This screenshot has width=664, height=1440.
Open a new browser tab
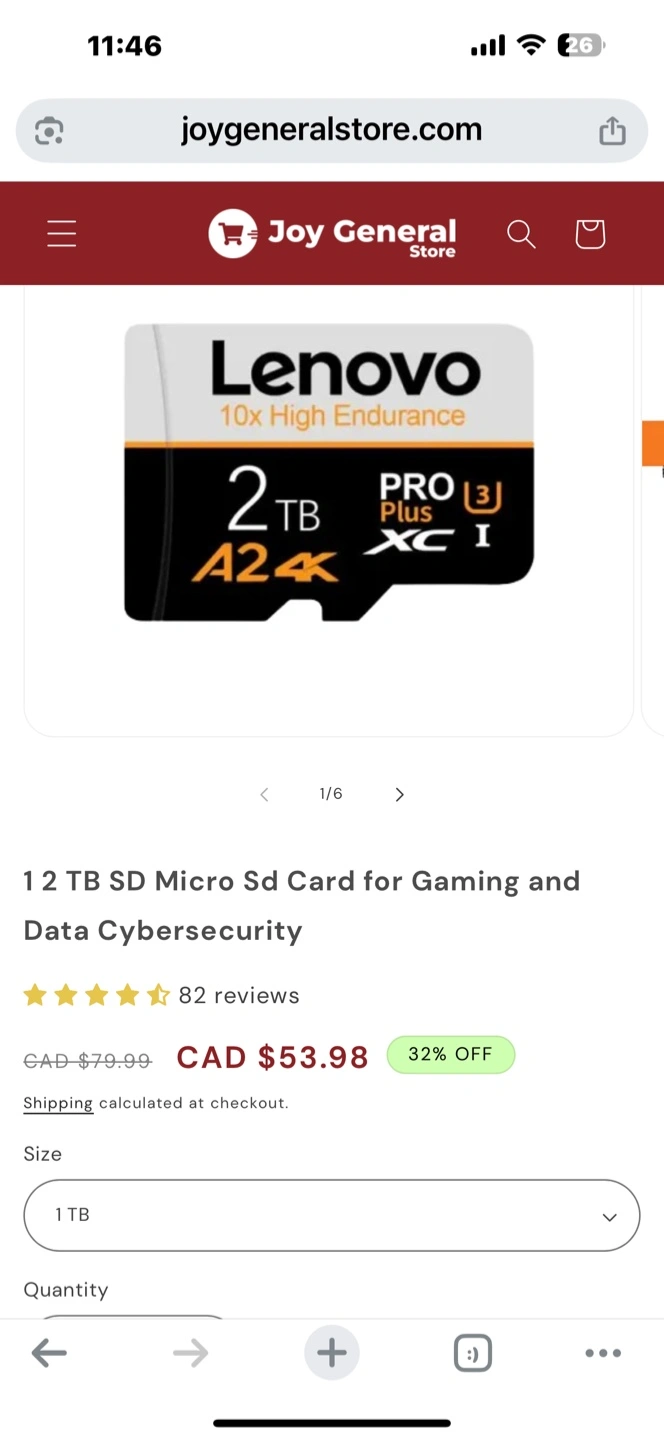(x=331, y=1353)
